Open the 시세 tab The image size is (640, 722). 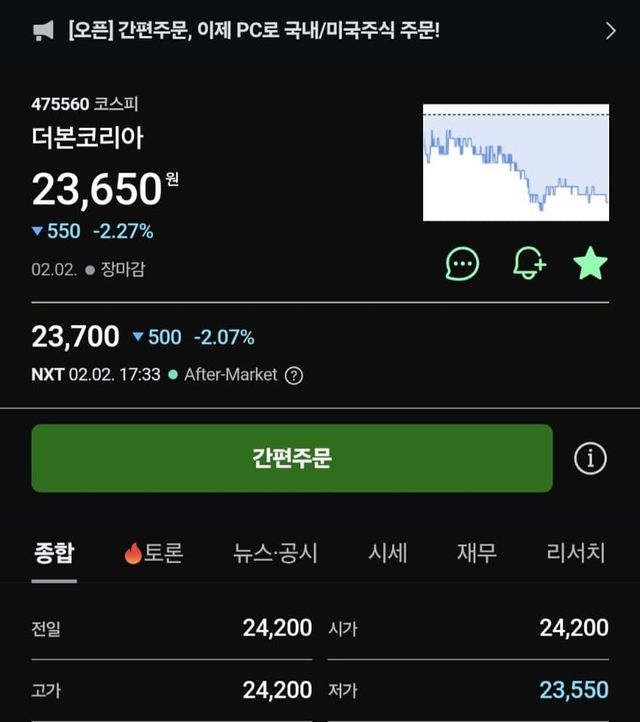click(387, 553)
